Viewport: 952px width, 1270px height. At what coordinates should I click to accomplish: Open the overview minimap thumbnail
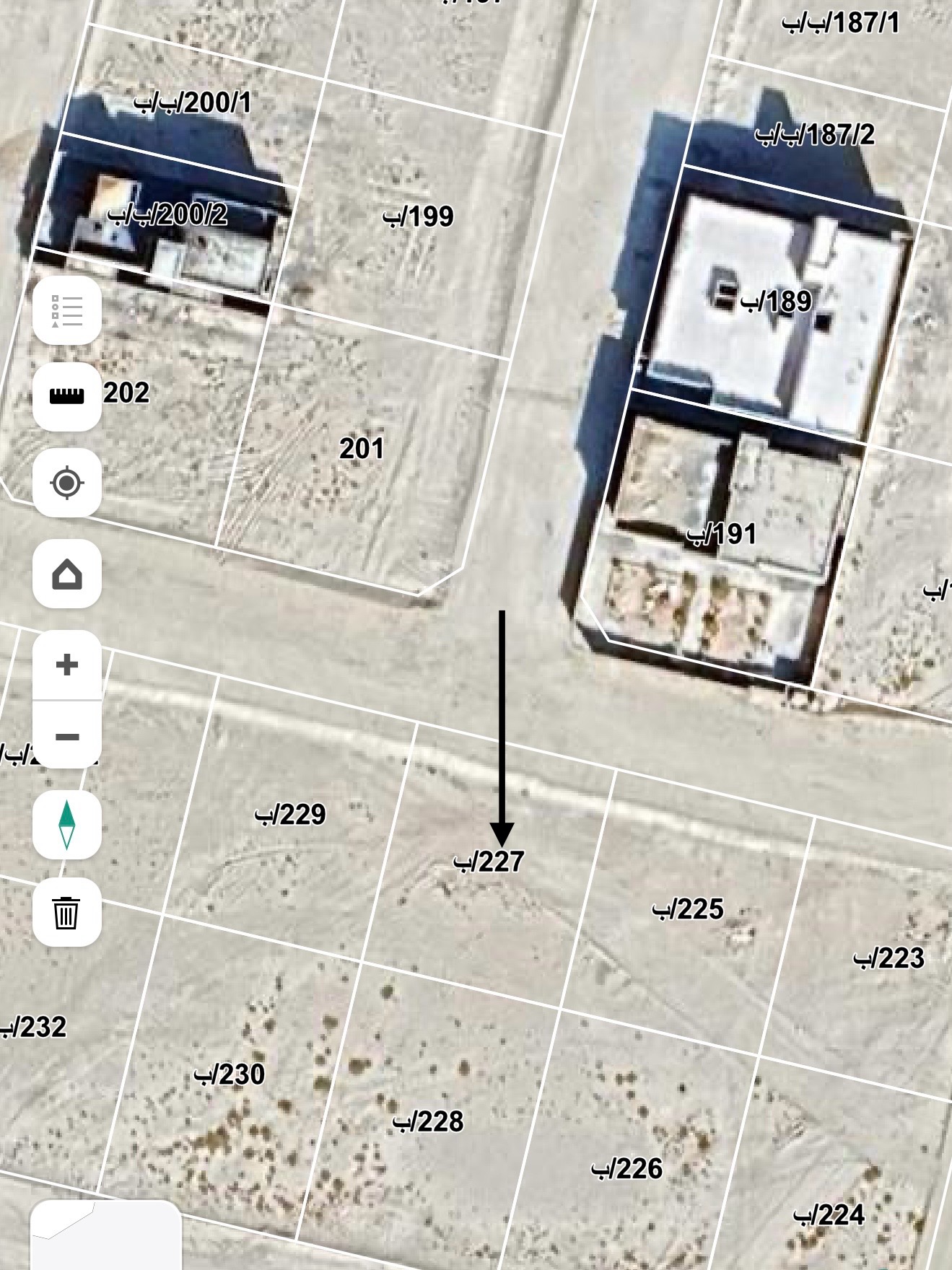tap(105, 1235)
